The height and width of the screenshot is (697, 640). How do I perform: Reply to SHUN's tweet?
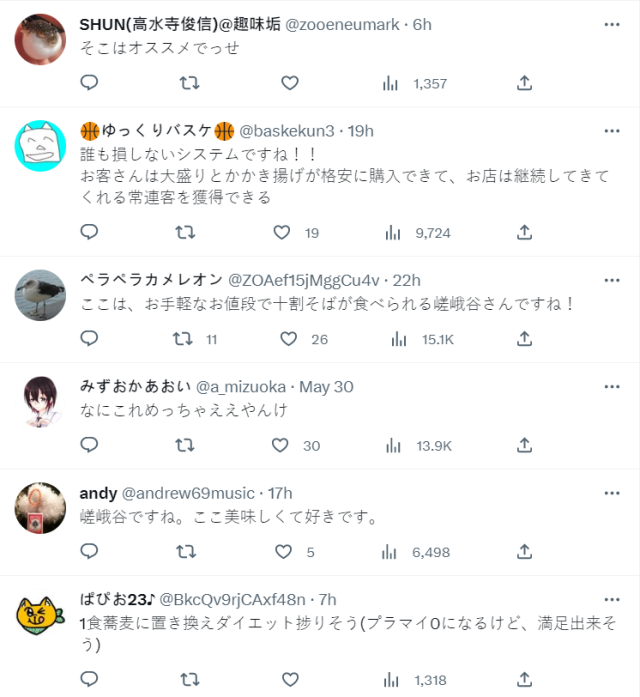pyautogui.click(x=89, y=83)
